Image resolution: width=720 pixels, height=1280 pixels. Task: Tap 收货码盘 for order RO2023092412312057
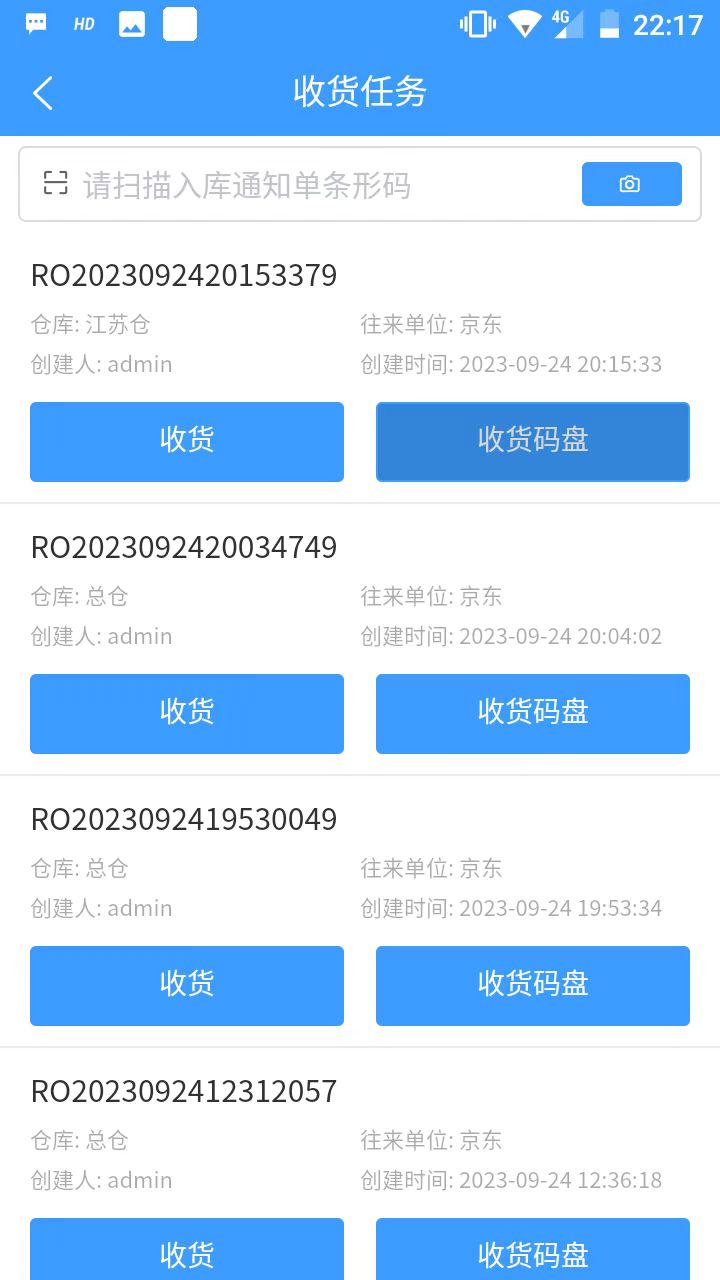533,1250
